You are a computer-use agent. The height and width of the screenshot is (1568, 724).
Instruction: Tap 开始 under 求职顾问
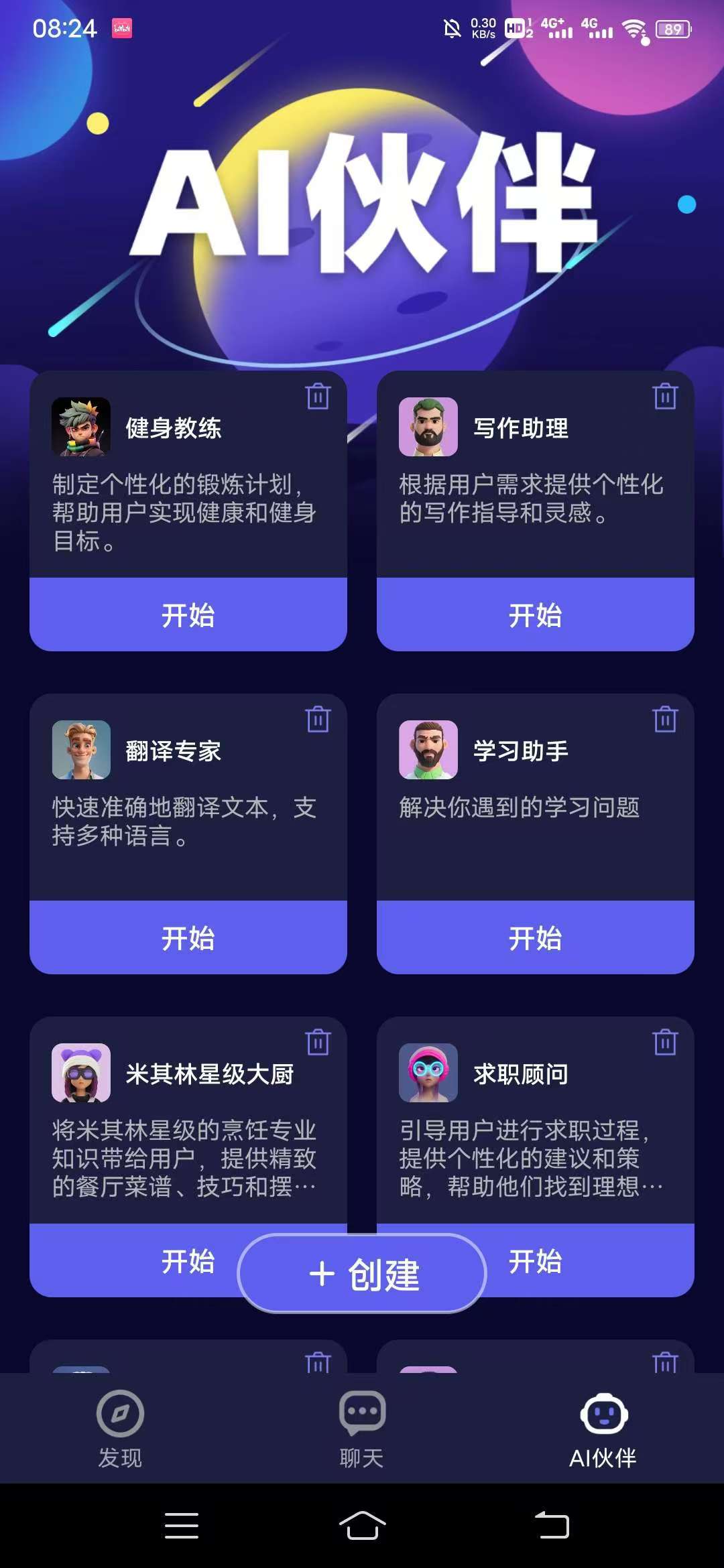[590, 1260]
